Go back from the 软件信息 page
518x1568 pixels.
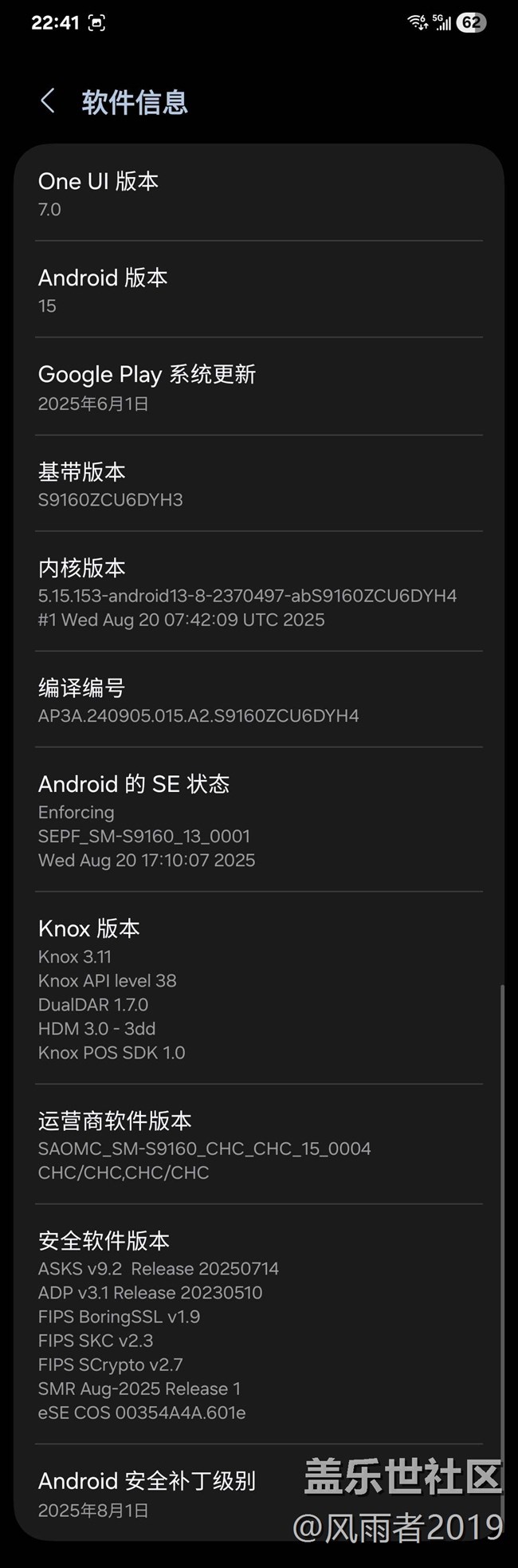click(48, 101)
